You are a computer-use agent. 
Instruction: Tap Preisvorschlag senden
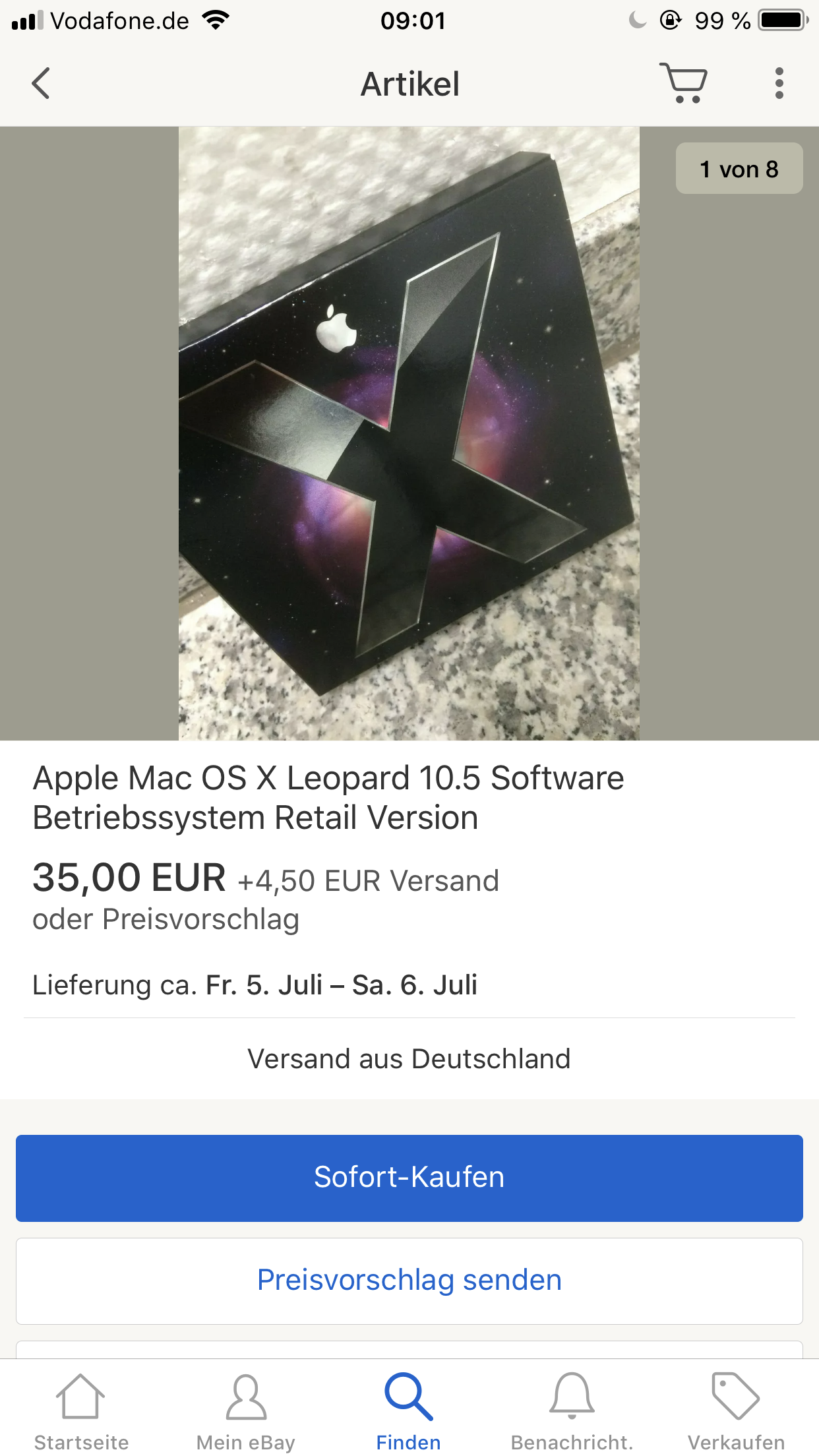coord(409,1281)
